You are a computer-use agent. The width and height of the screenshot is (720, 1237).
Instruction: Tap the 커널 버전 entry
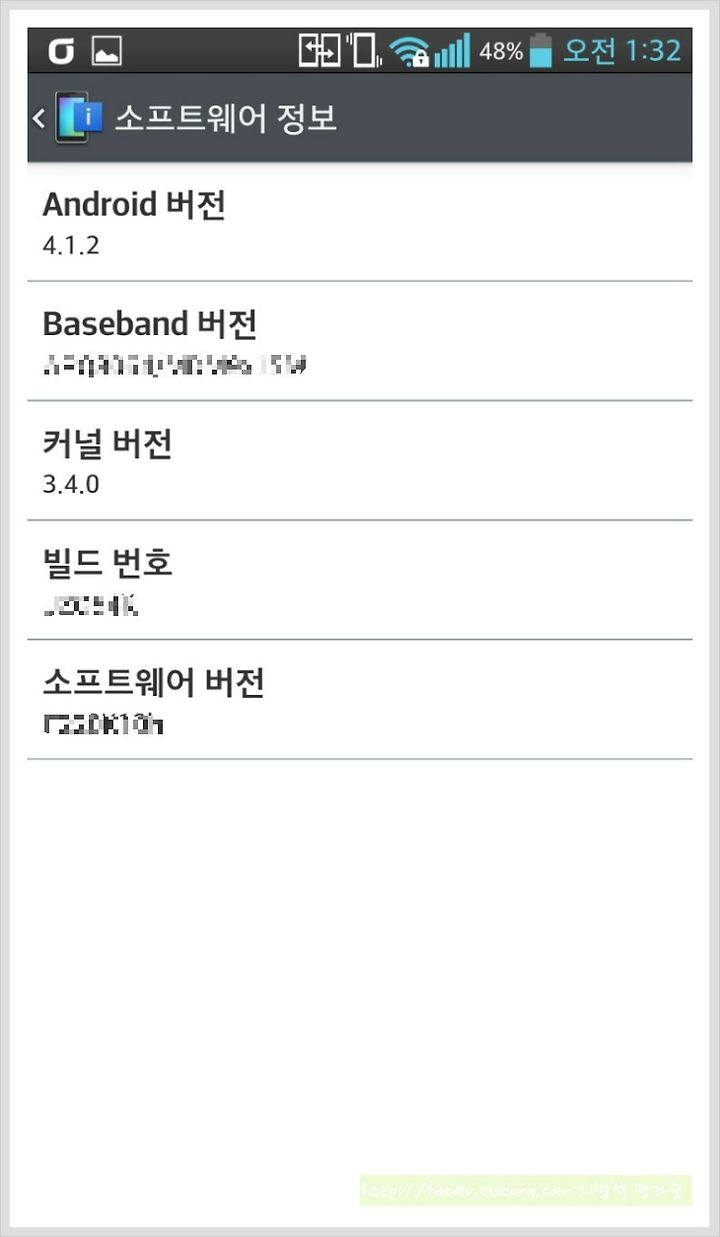point(360,461)
